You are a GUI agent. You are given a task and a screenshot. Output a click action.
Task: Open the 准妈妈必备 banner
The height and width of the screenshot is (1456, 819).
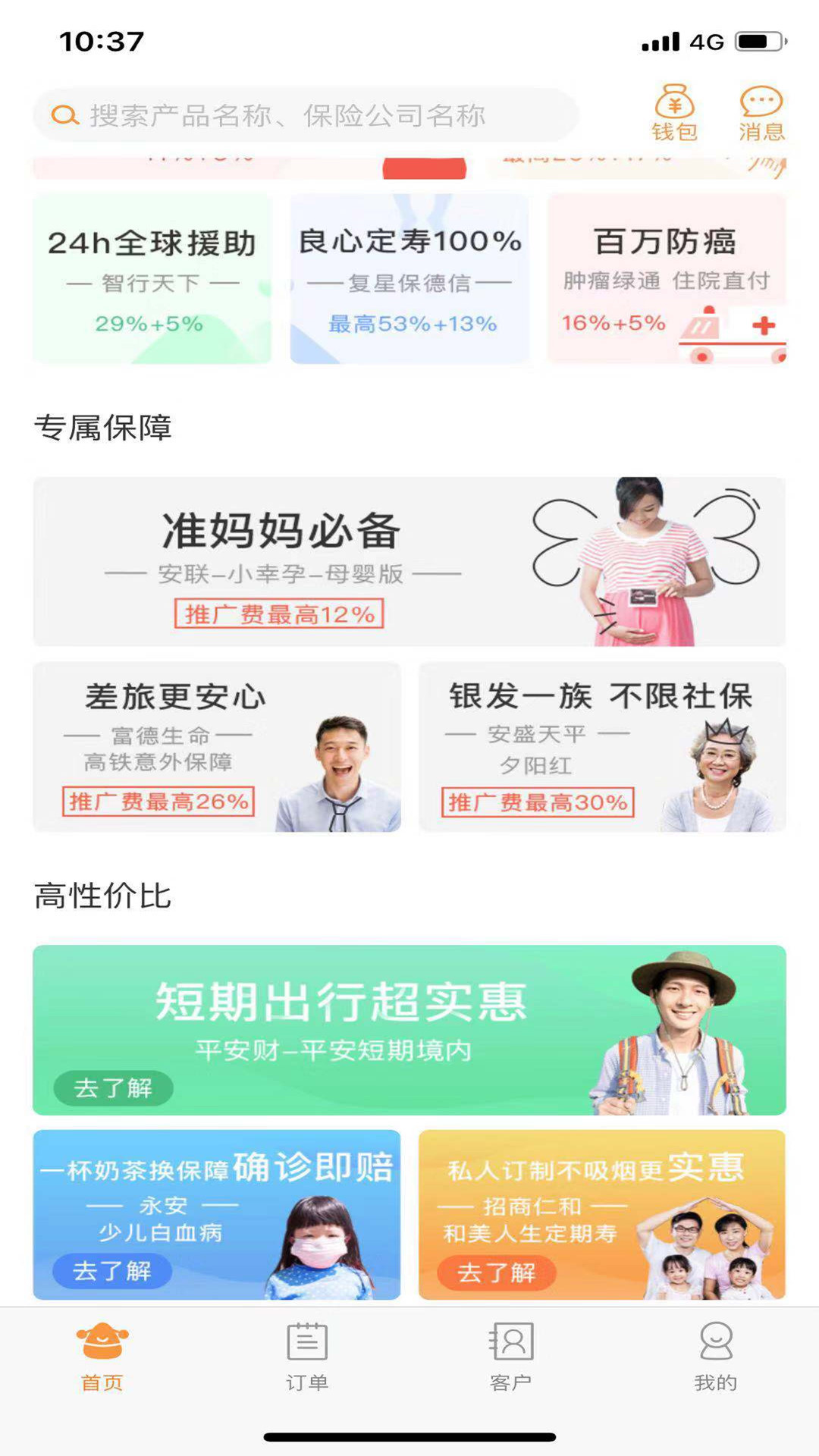409,561
